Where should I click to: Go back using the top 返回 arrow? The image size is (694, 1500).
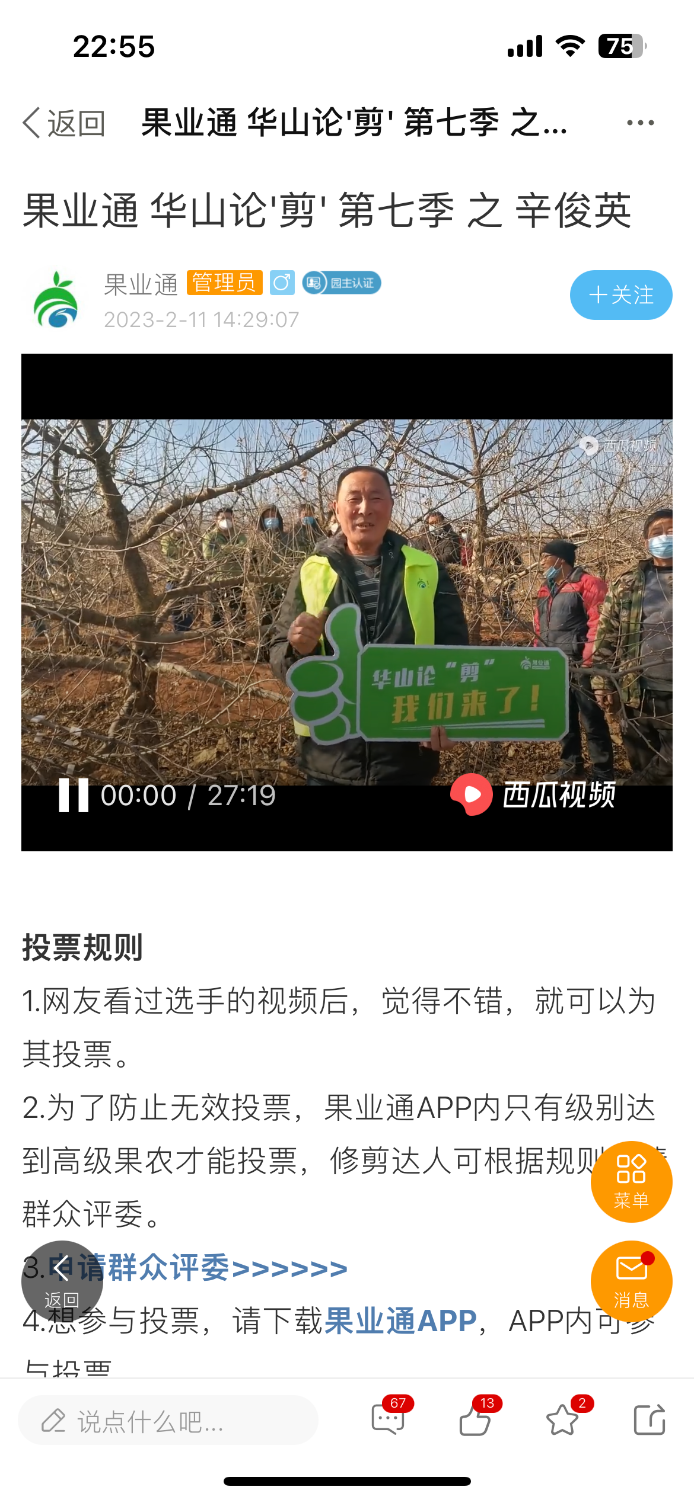pos(62,123)
